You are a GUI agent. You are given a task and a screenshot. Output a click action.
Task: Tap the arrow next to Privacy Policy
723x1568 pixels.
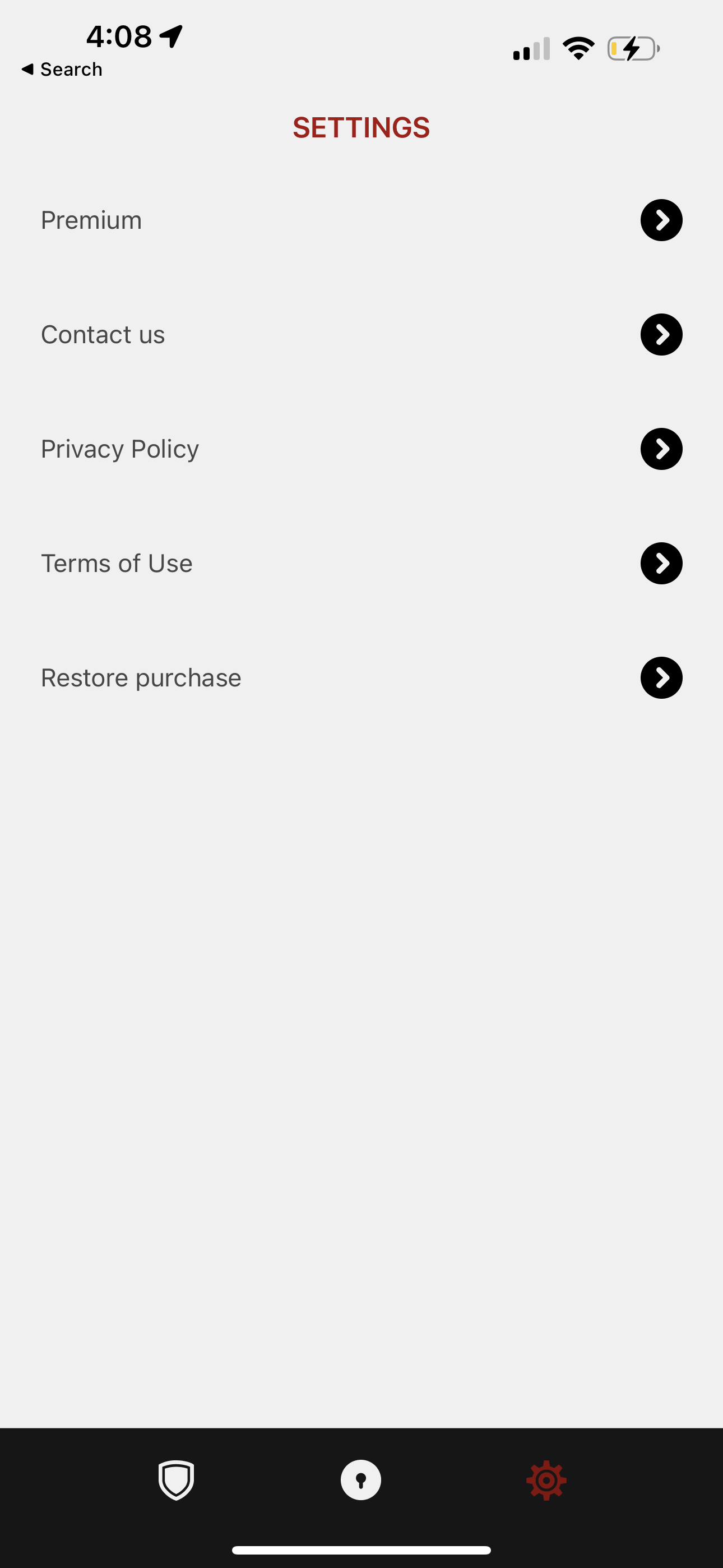(661, 449)
